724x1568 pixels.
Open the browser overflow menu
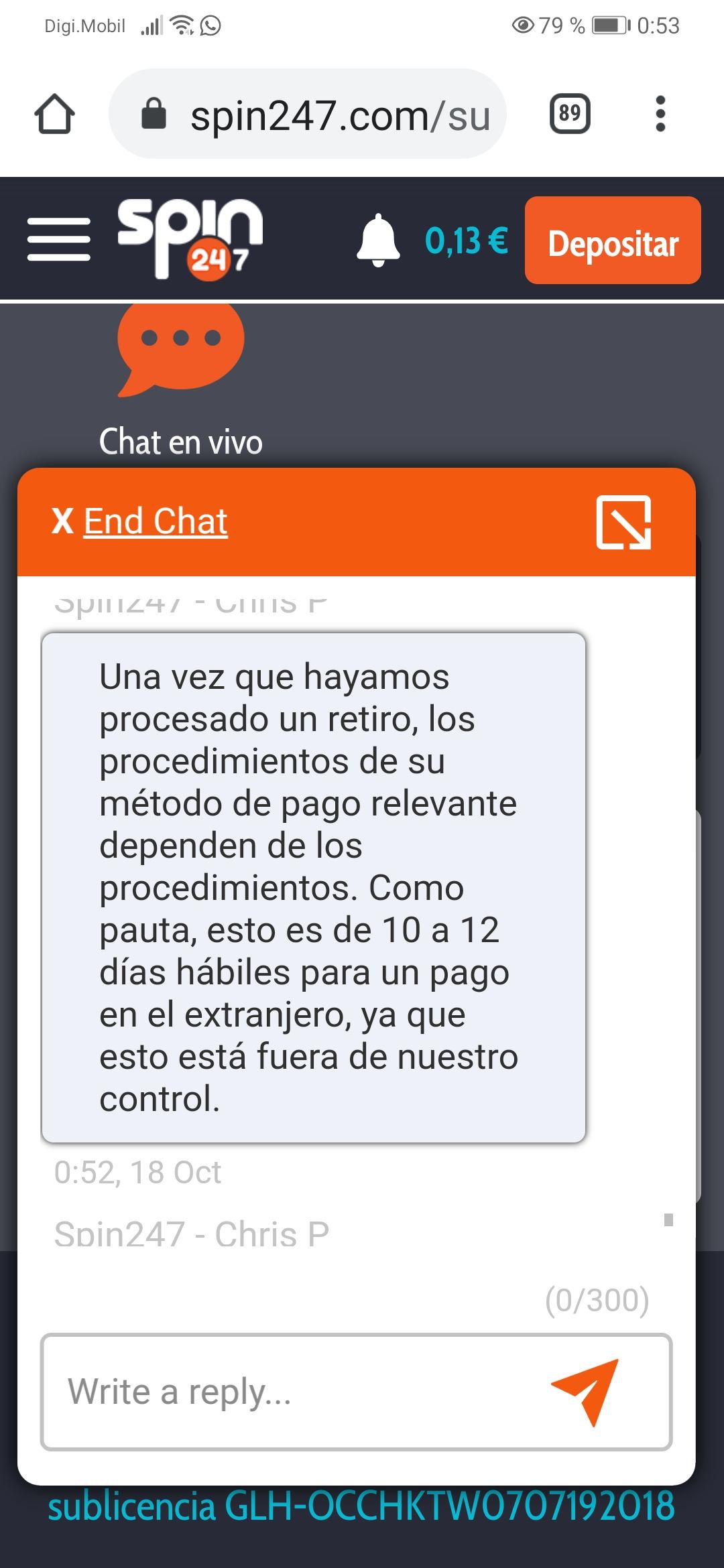[660, 114]
